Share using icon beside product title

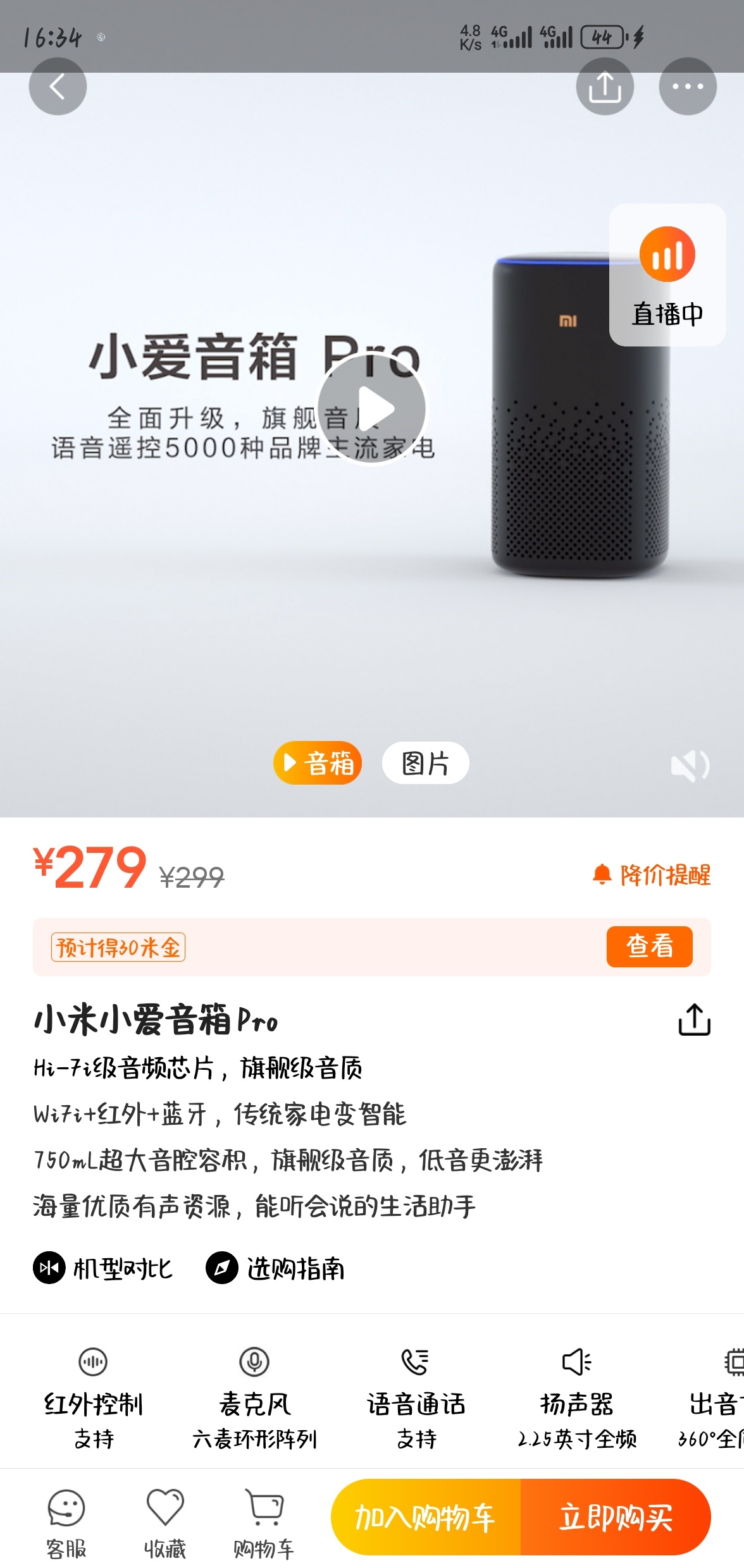(x=695, y=1020)
